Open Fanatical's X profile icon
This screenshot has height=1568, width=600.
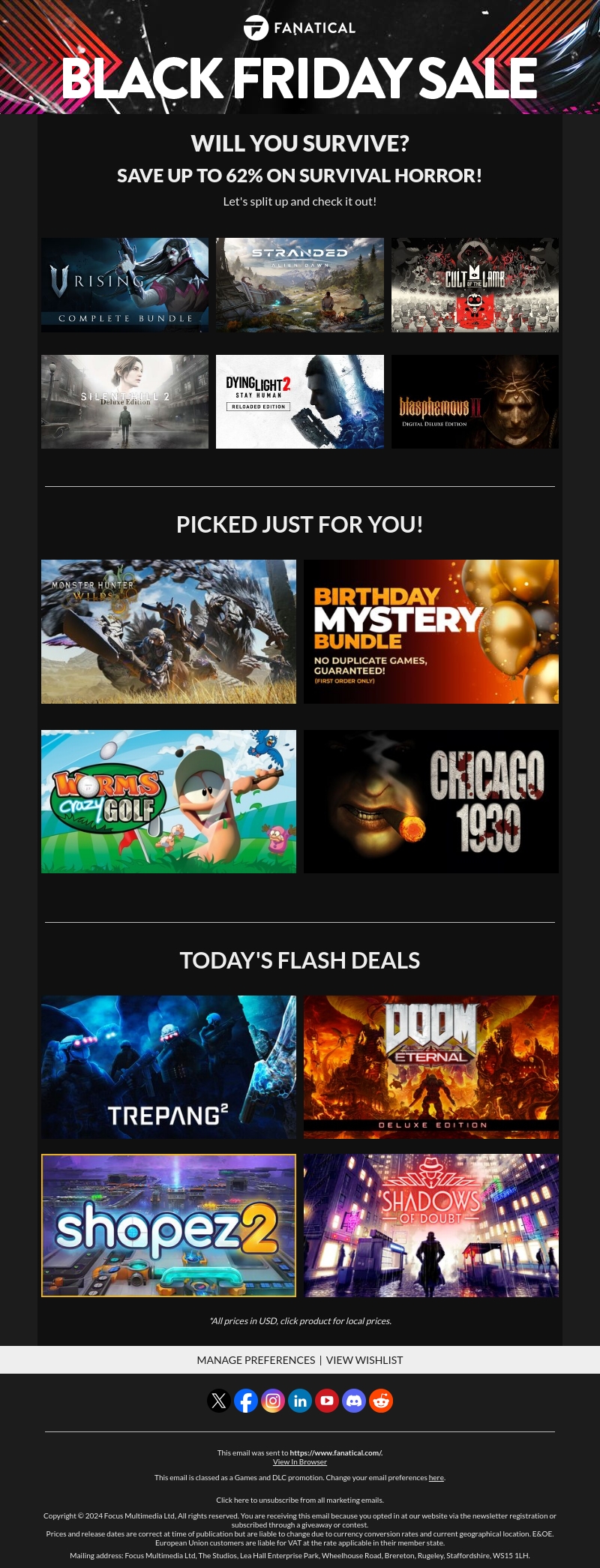tap(219, 1401)
